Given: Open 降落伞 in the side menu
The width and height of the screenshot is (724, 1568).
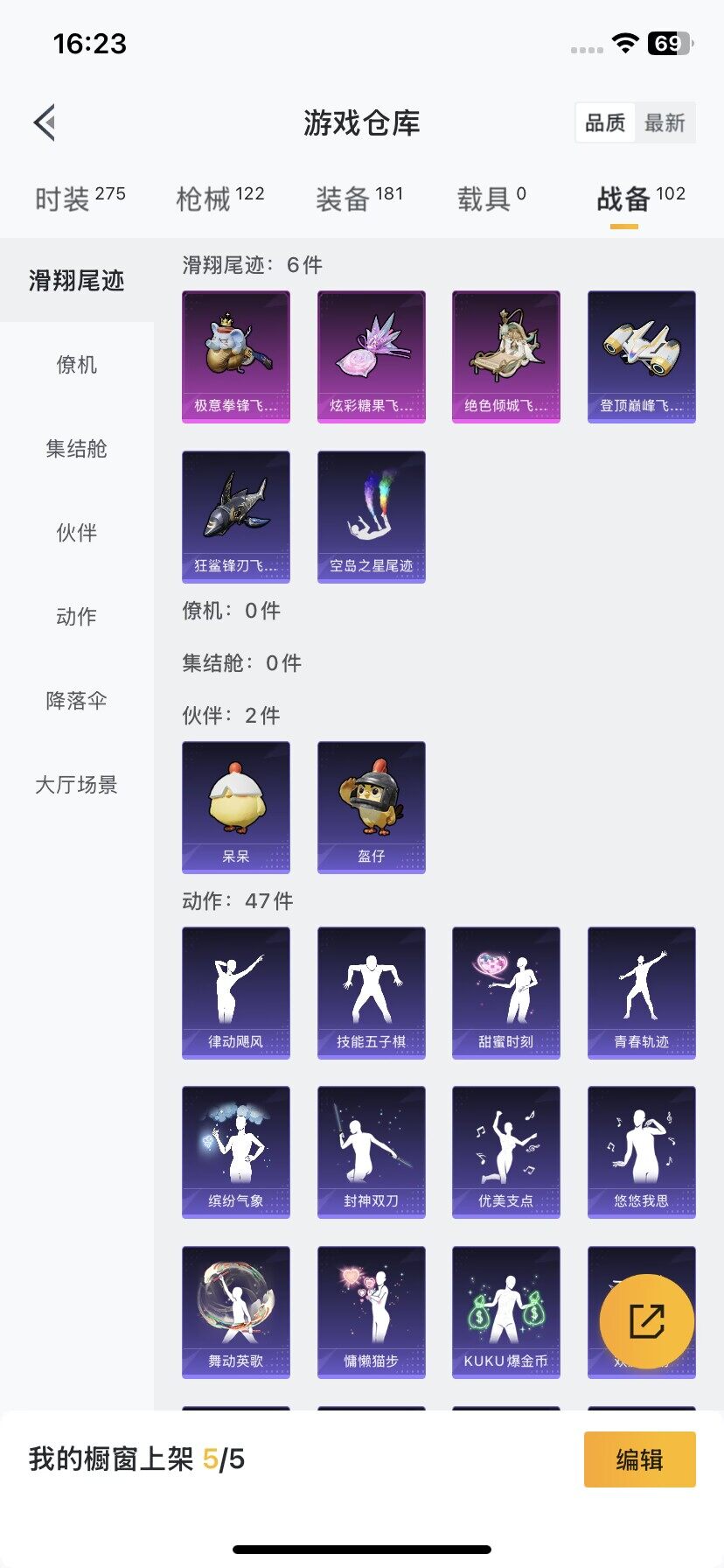Looking at the screenshot, I should click(x=77, y=700).
